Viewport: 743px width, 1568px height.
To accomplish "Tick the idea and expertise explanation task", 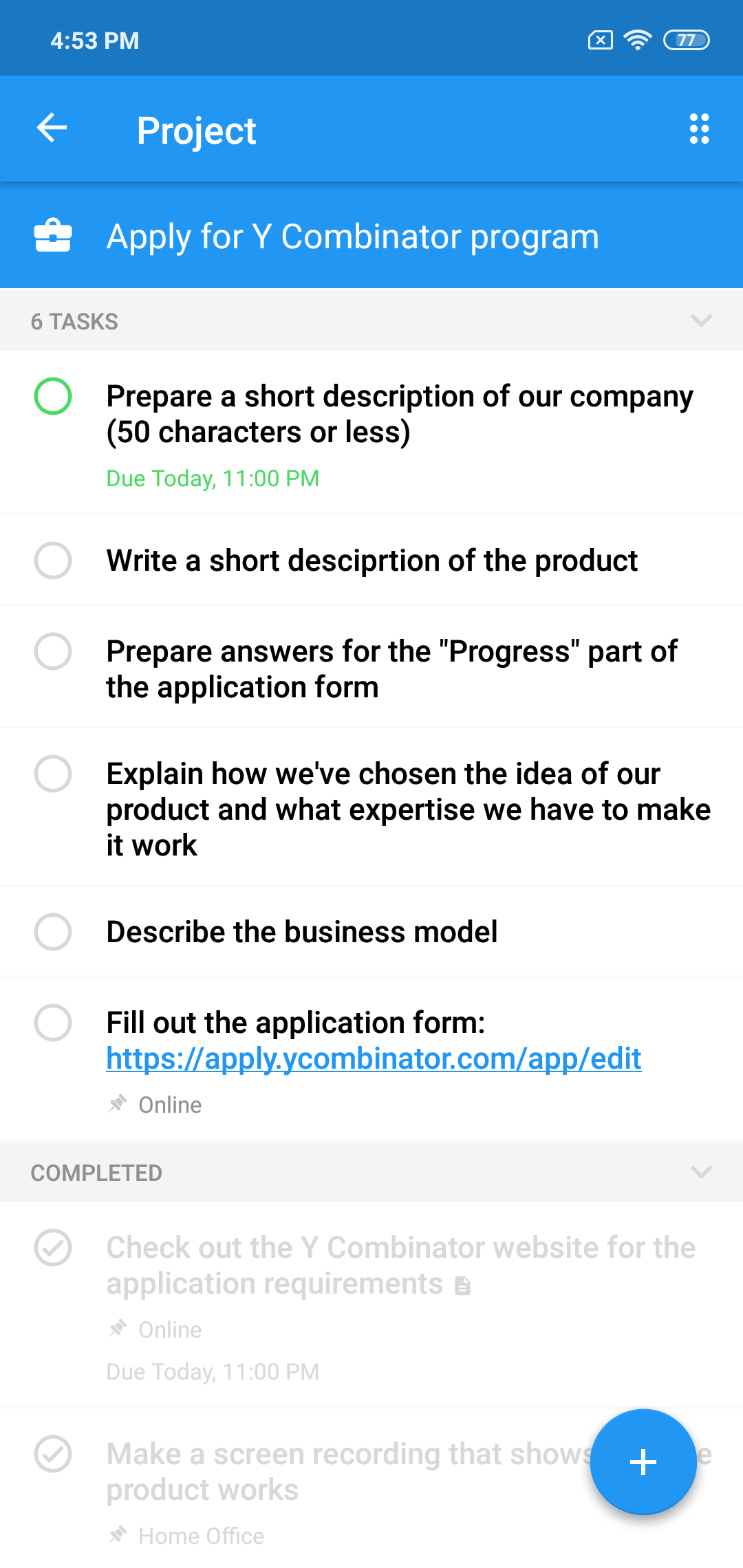I will pyautogui.click(x=53, y=774).
